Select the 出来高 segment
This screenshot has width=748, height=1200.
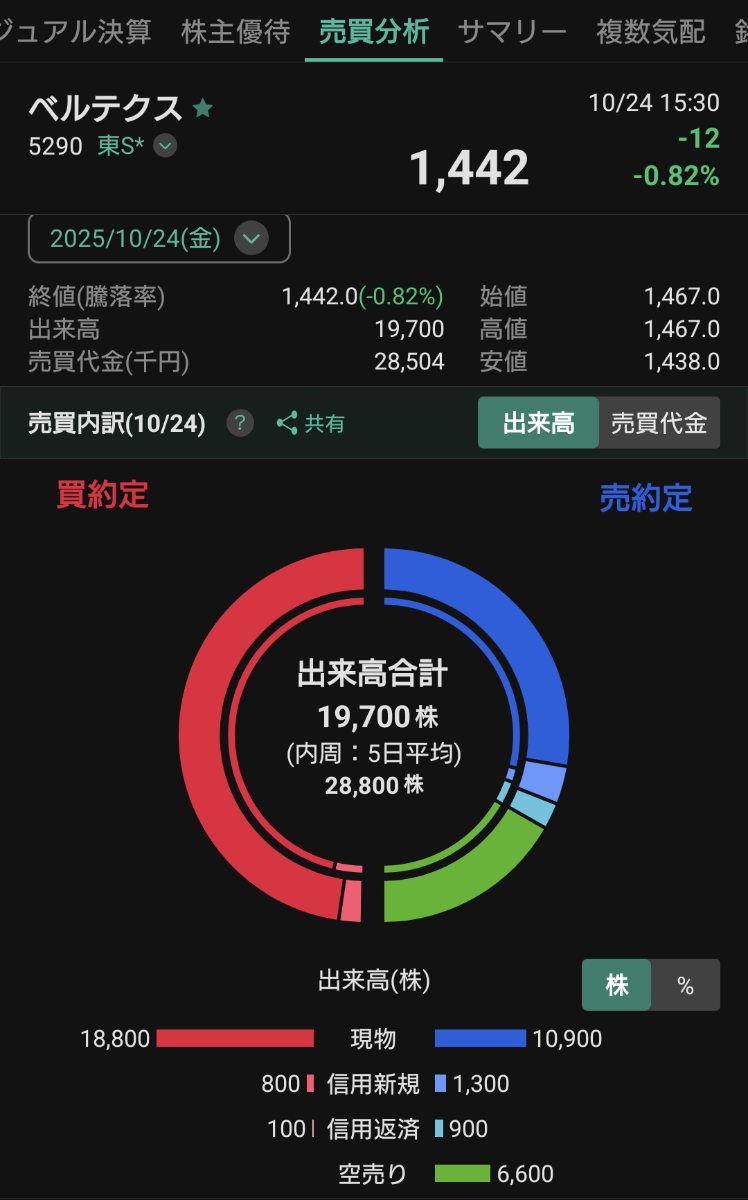point(538,423)
